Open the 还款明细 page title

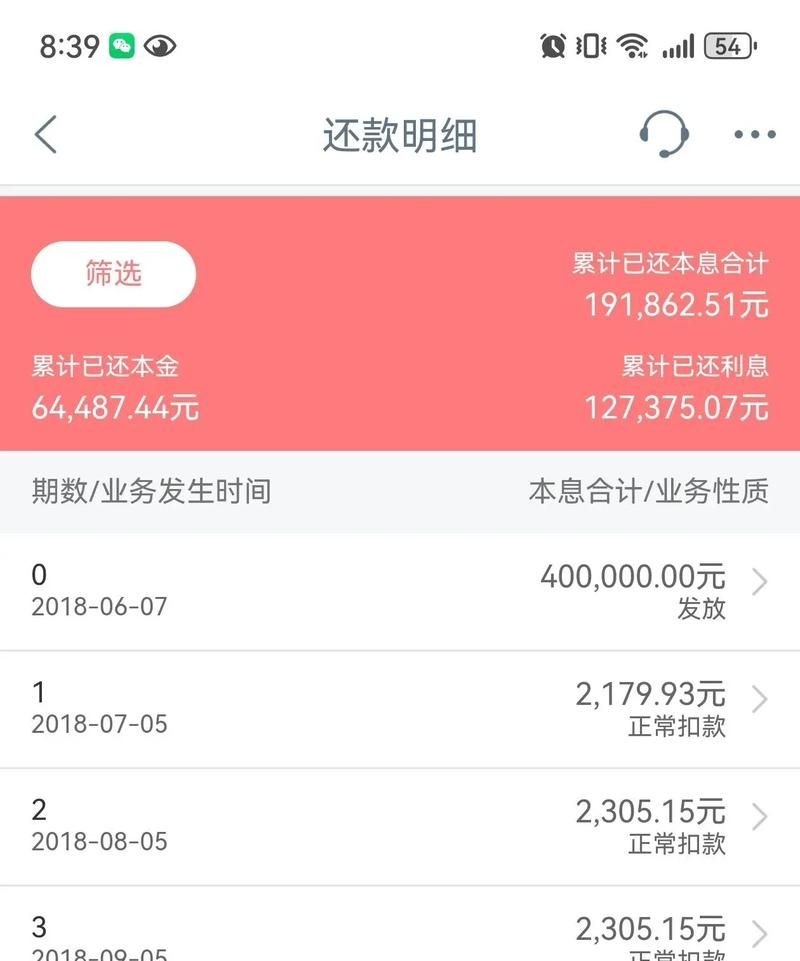[x=400, y=135]
